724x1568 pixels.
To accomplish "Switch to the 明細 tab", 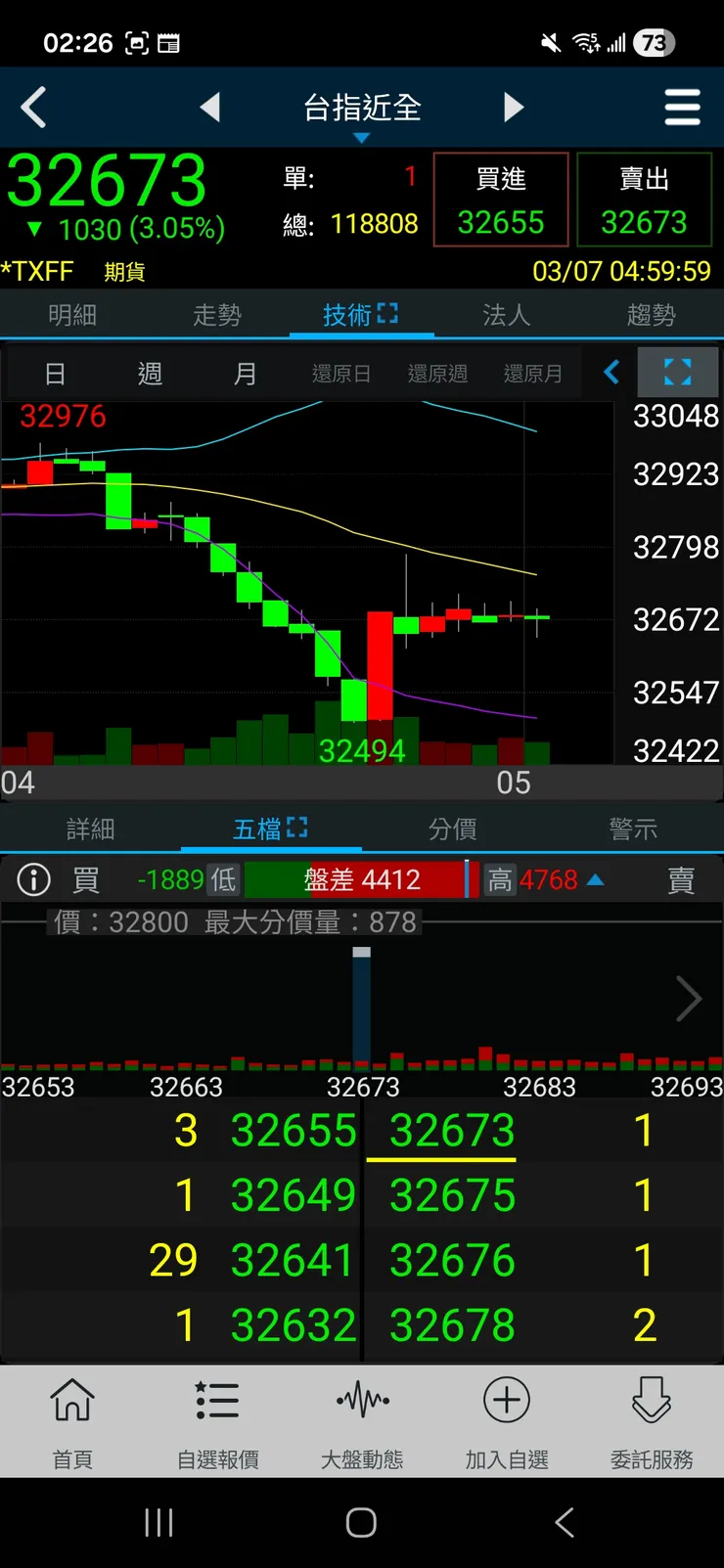I will point(72,315).
